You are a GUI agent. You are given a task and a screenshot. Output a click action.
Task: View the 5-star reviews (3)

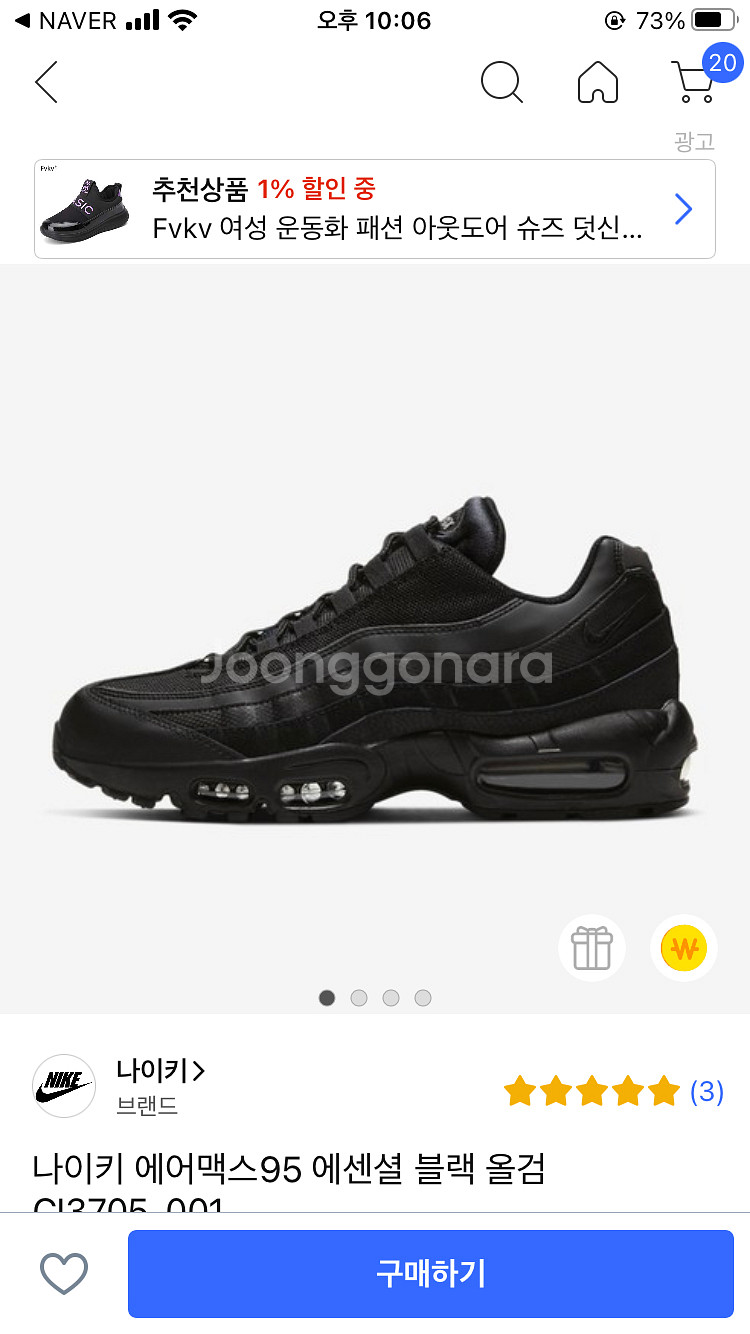[x=612, y=1091]
